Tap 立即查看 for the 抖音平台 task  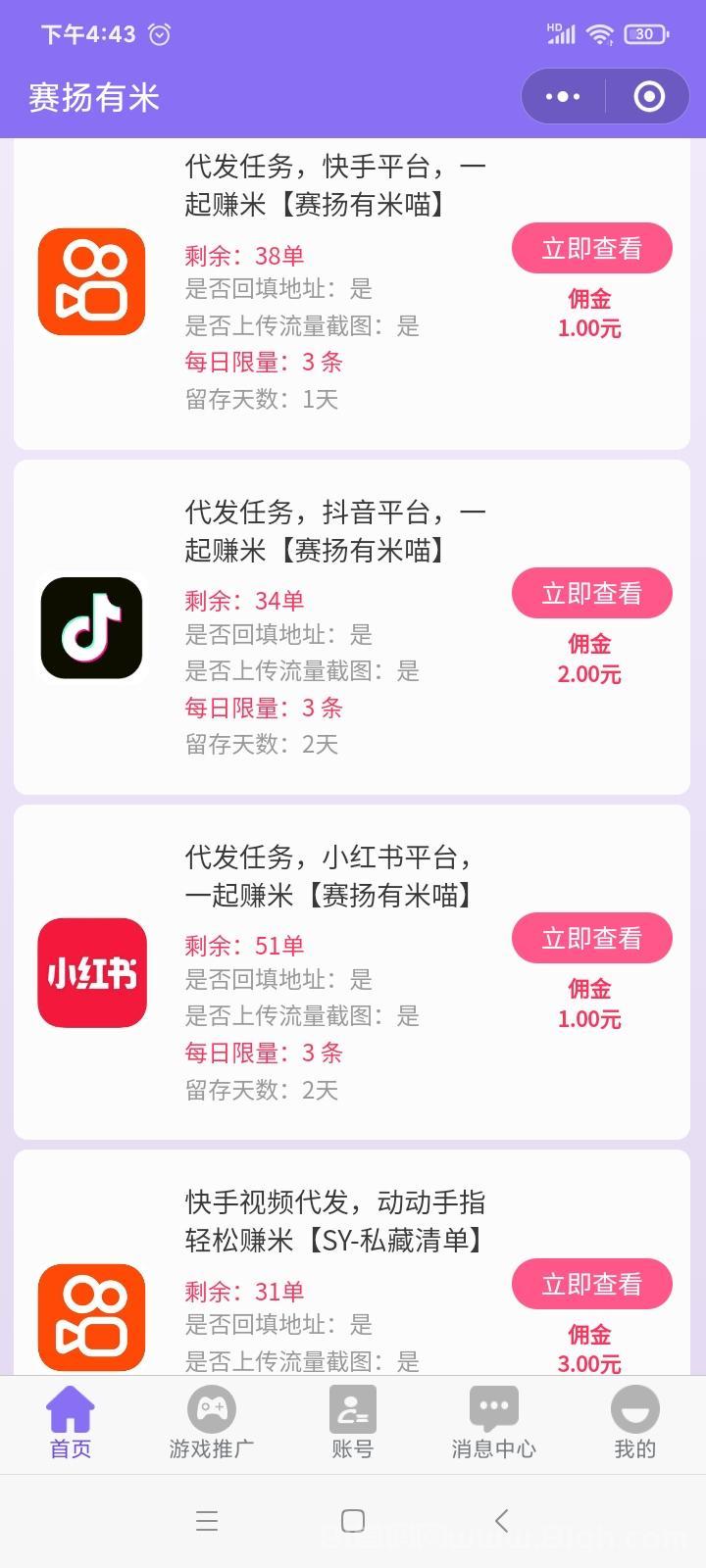[x=591, y=594]
